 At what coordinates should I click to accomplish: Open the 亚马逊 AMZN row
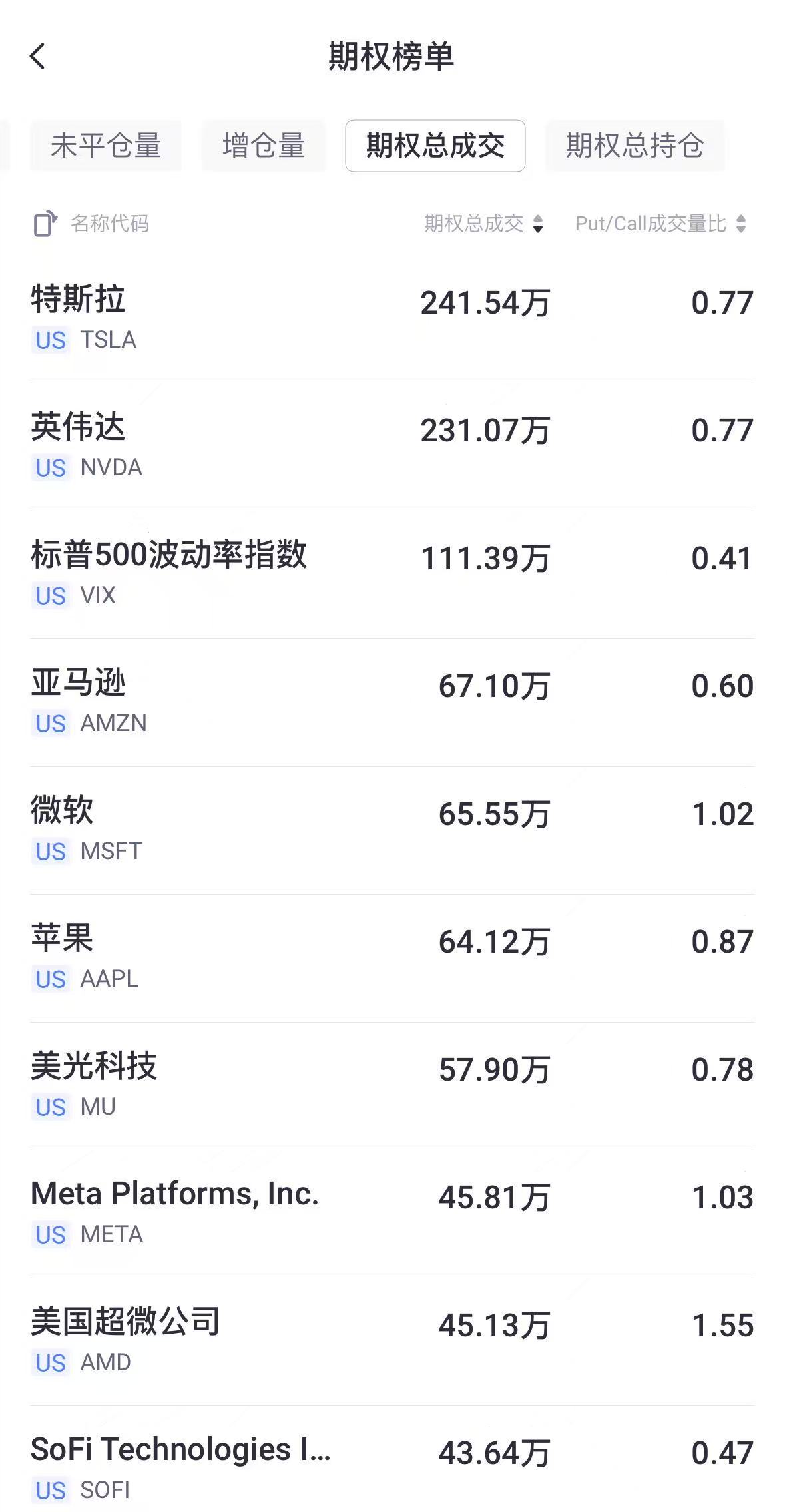click(x=392, y=702)
